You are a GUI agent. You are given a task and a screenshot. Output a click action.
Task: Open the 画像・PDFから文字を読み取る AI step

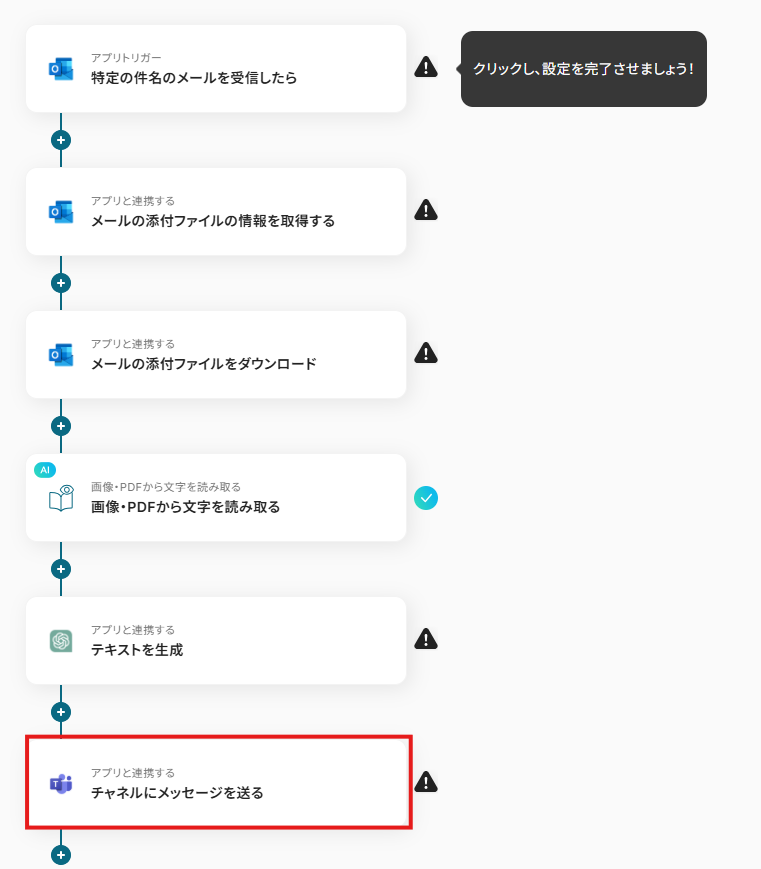pos(215,497)
